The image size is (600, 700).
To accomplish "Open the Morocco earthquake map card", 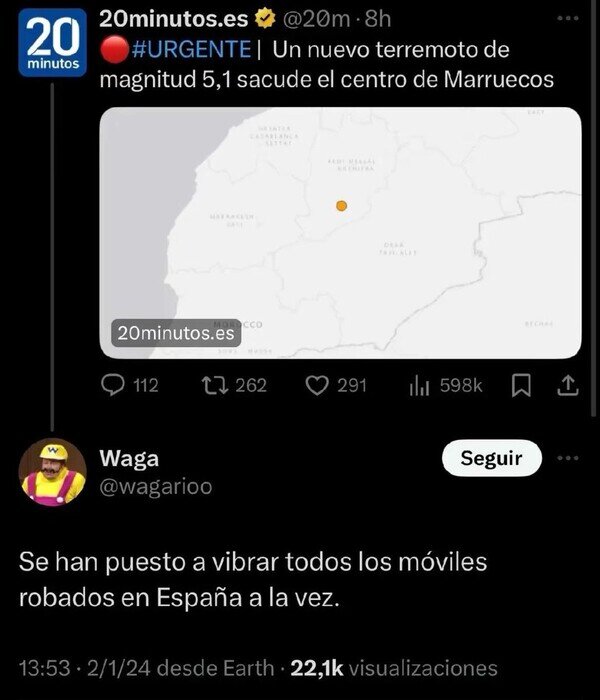I will (340, 232).
